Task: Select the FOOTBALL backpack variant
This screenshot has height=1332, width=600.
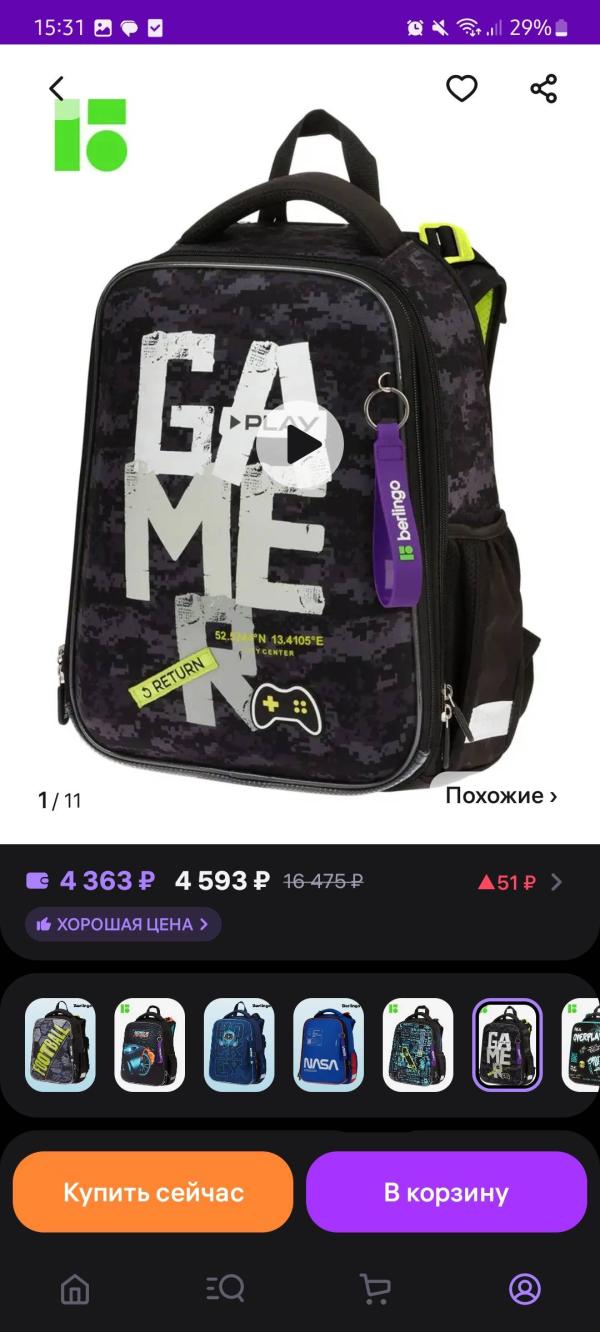Action: pos(60,1045)
